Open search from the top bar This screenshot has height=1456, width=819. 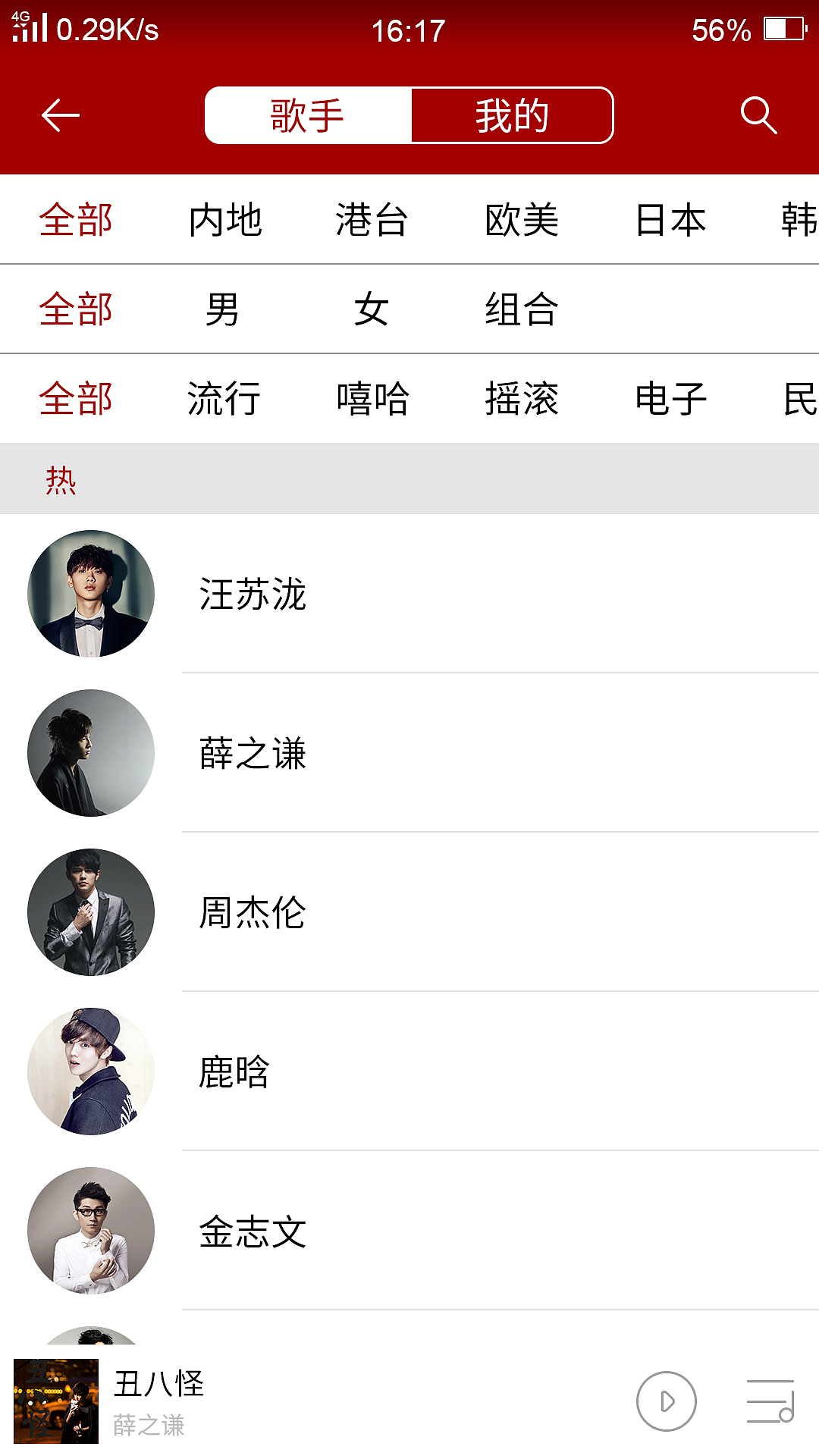(758, 115)
